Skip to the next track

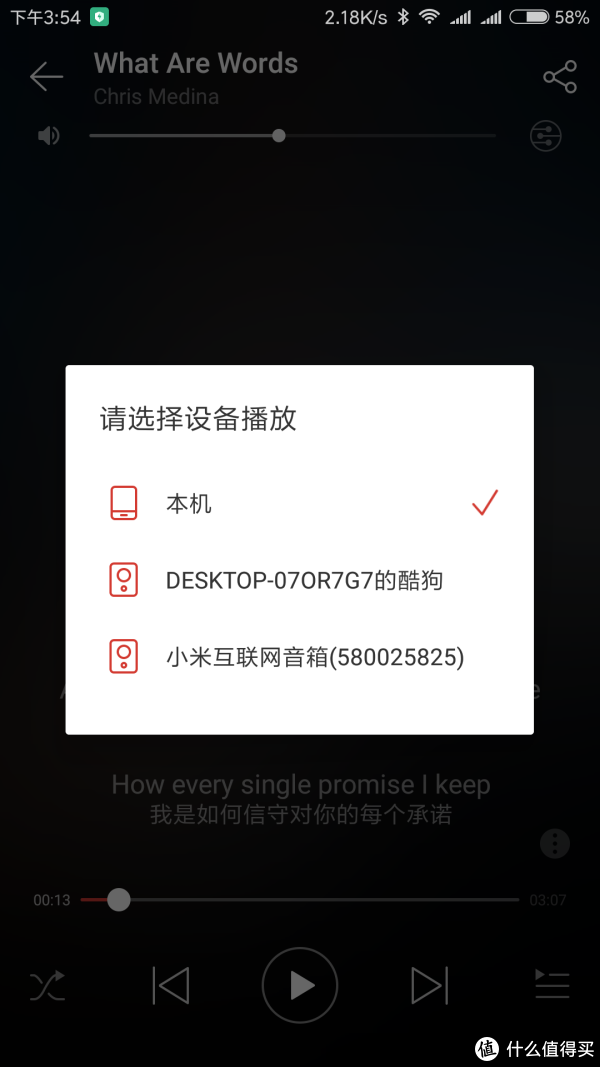coord(430,985)
